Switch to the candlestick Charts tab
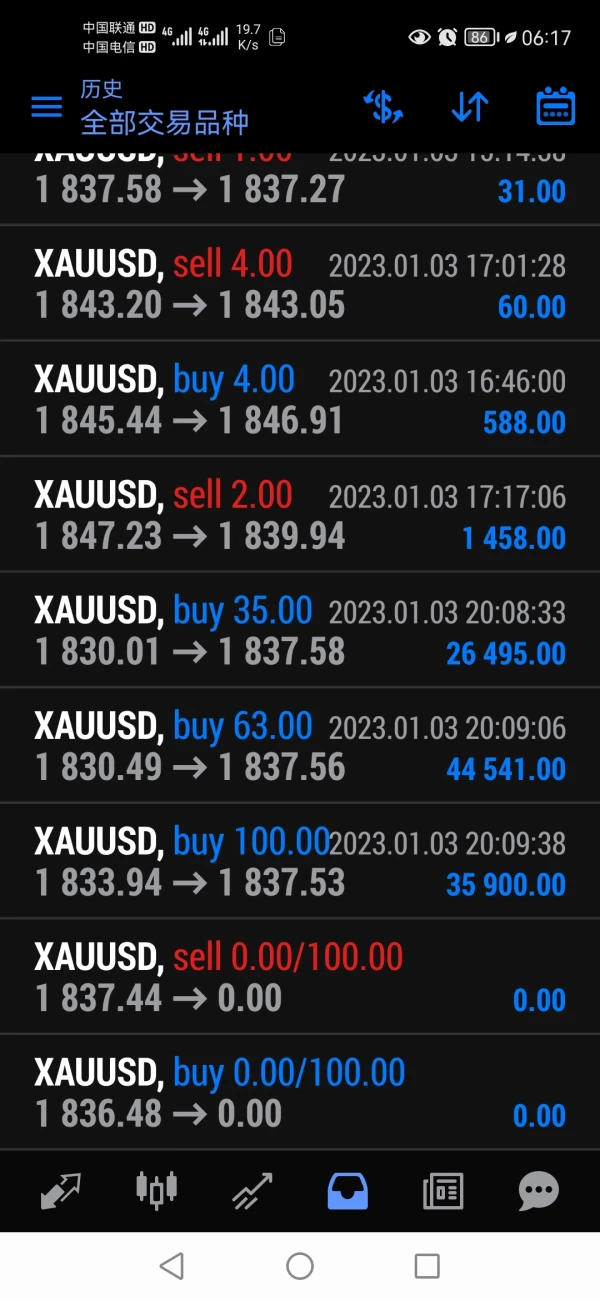This screenshot has width=600, height=1300. pyautogui.click(x=156, y=1189)
